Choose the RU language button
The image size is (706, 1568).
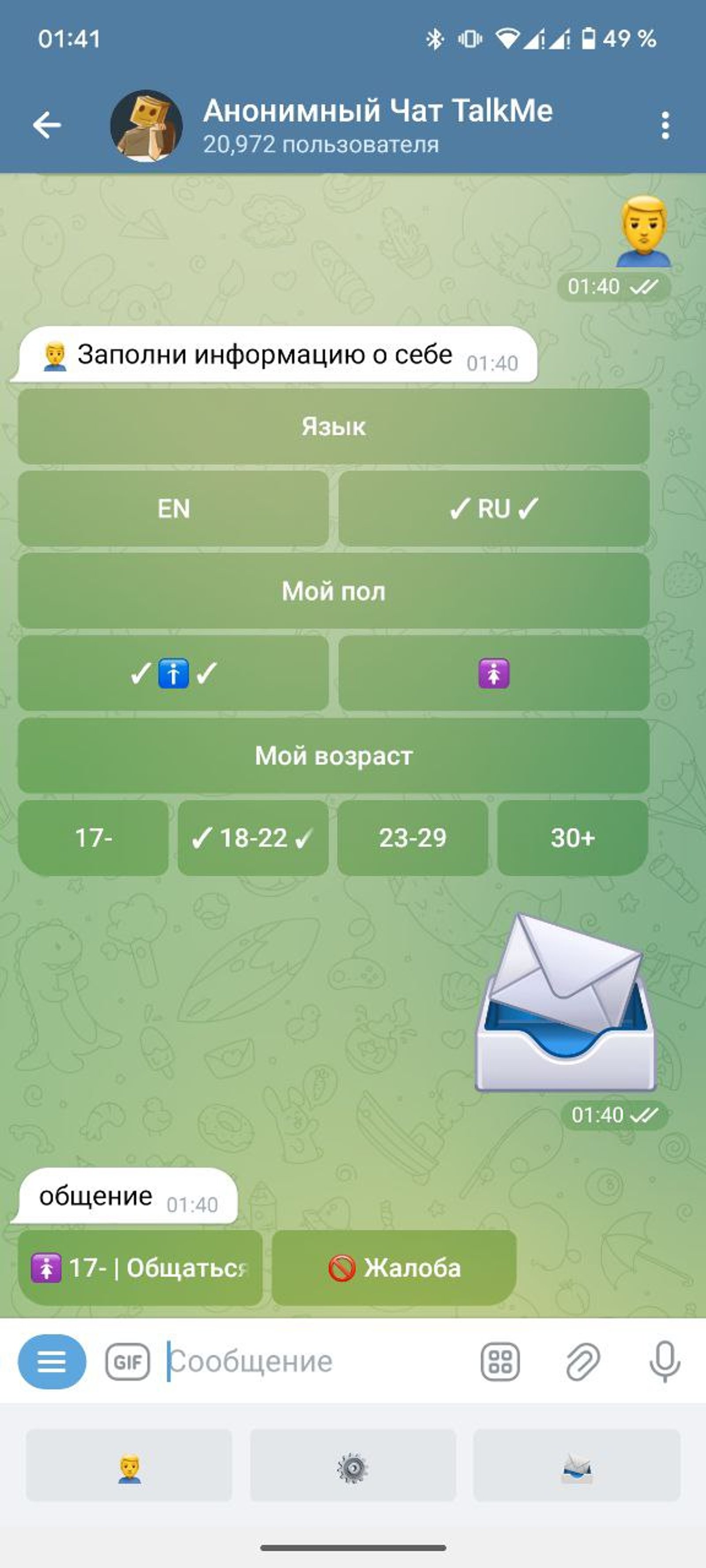494,508
